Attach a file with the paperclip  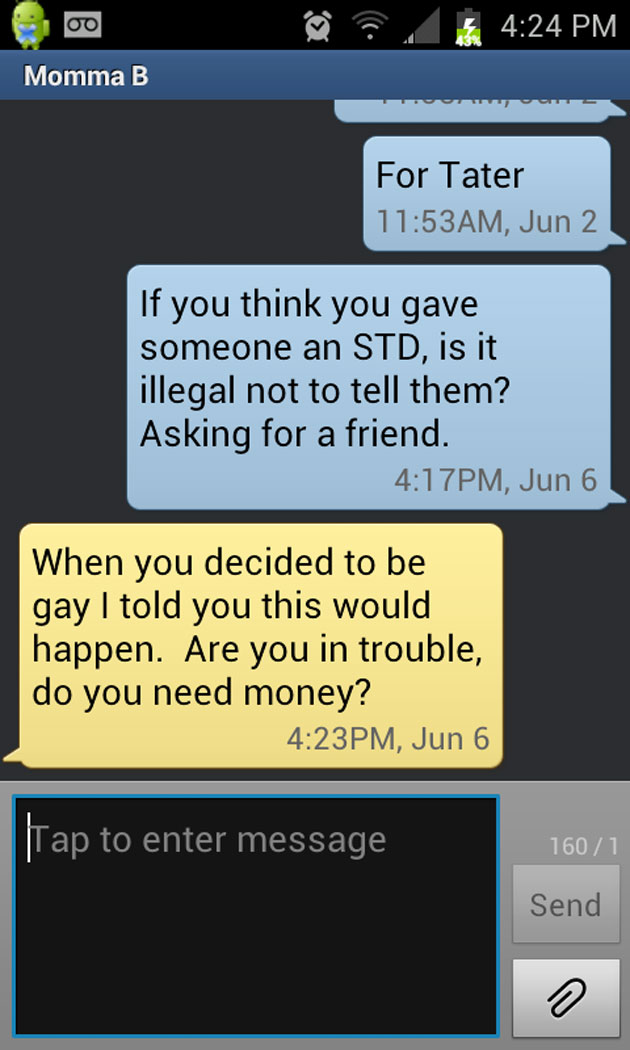tap(566, 997)
